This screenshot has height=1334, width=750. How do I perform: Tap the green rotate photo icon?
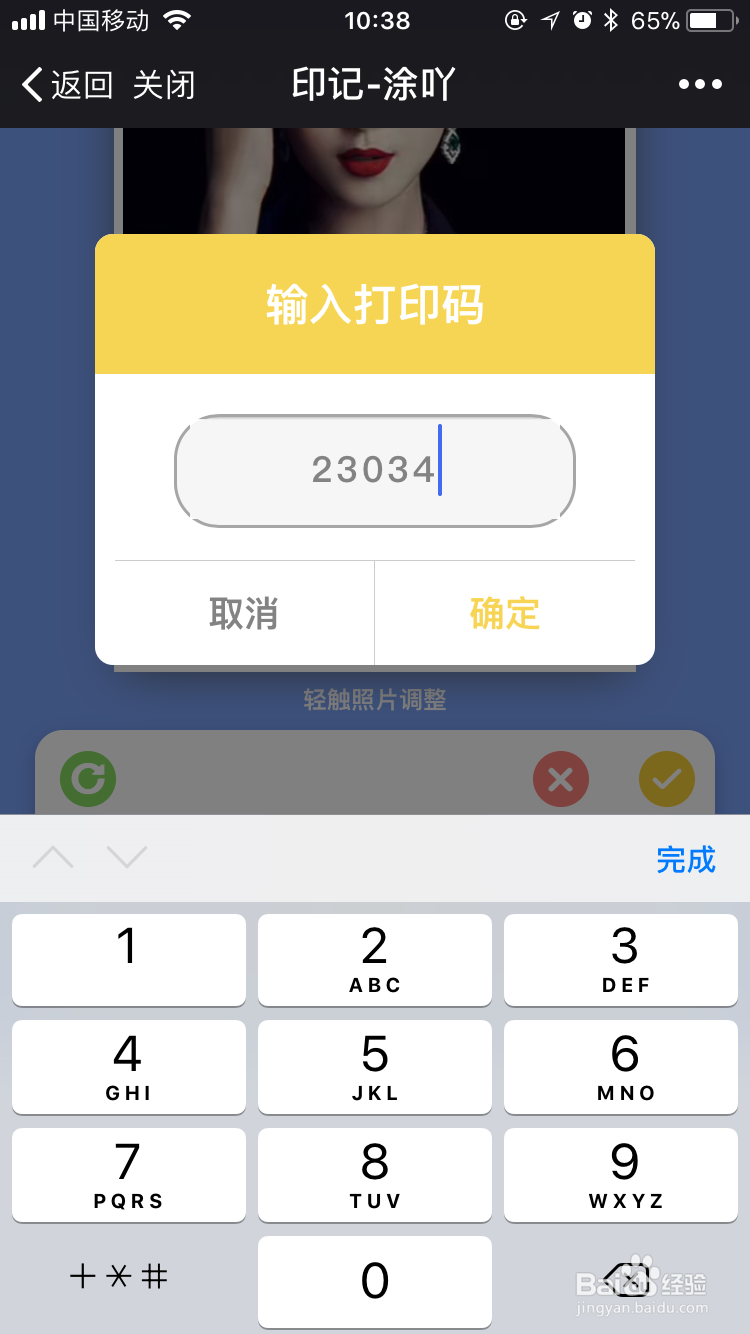pyautogui.click(x=87, y=778)
